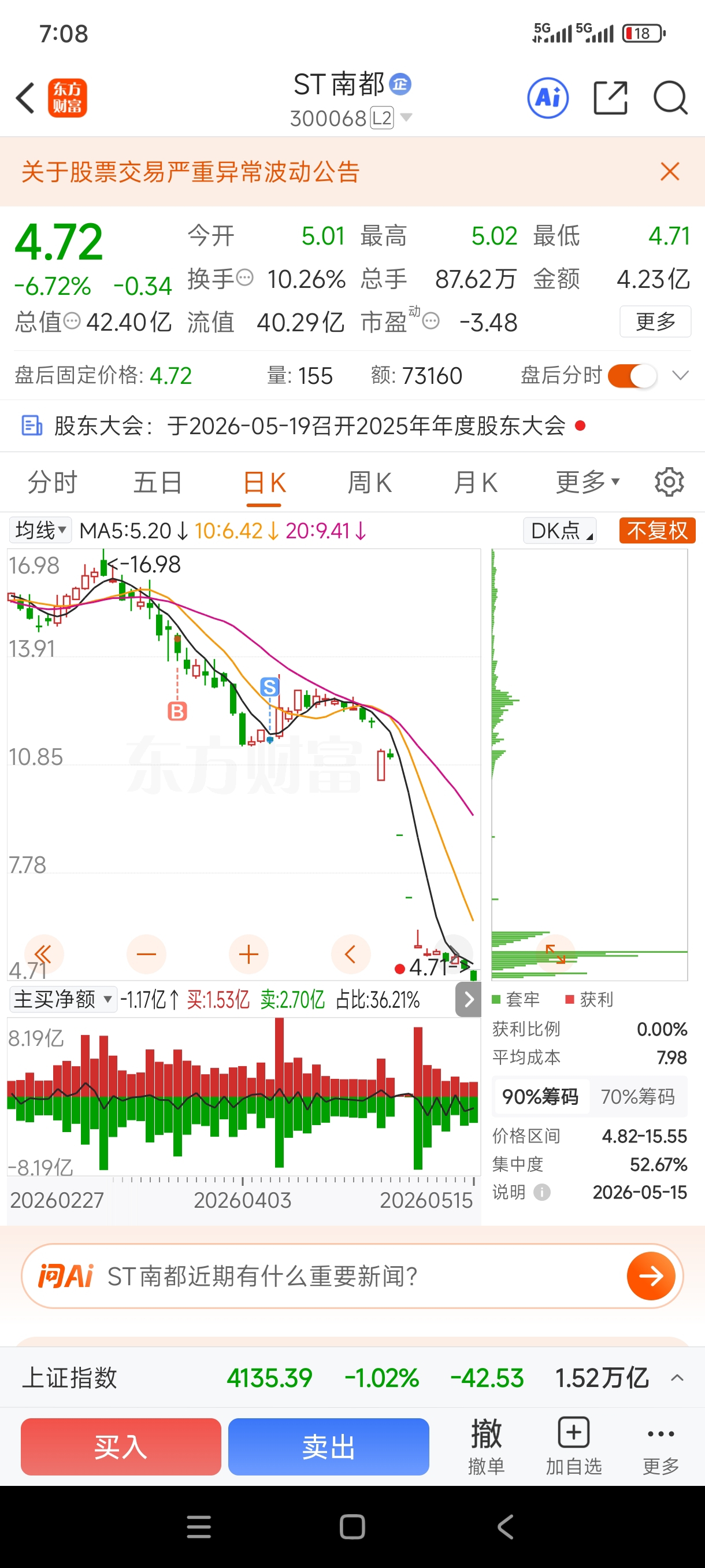Ask AI about ST南都 recent news
The height and width of the screenshot is (1568, 705).
tap(352, 1276)
